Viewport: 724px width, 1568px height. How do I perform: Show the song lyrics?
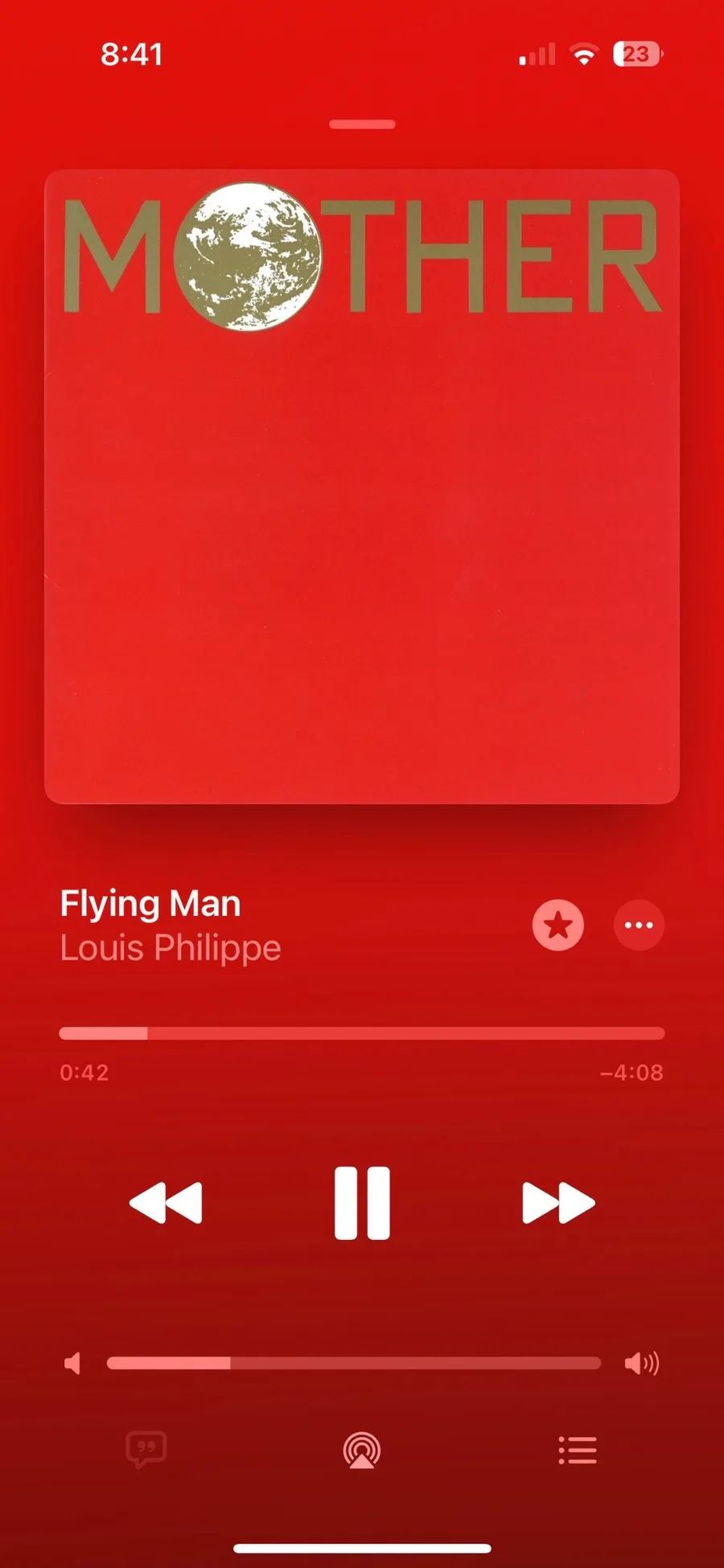click(x=146, y=1450)
